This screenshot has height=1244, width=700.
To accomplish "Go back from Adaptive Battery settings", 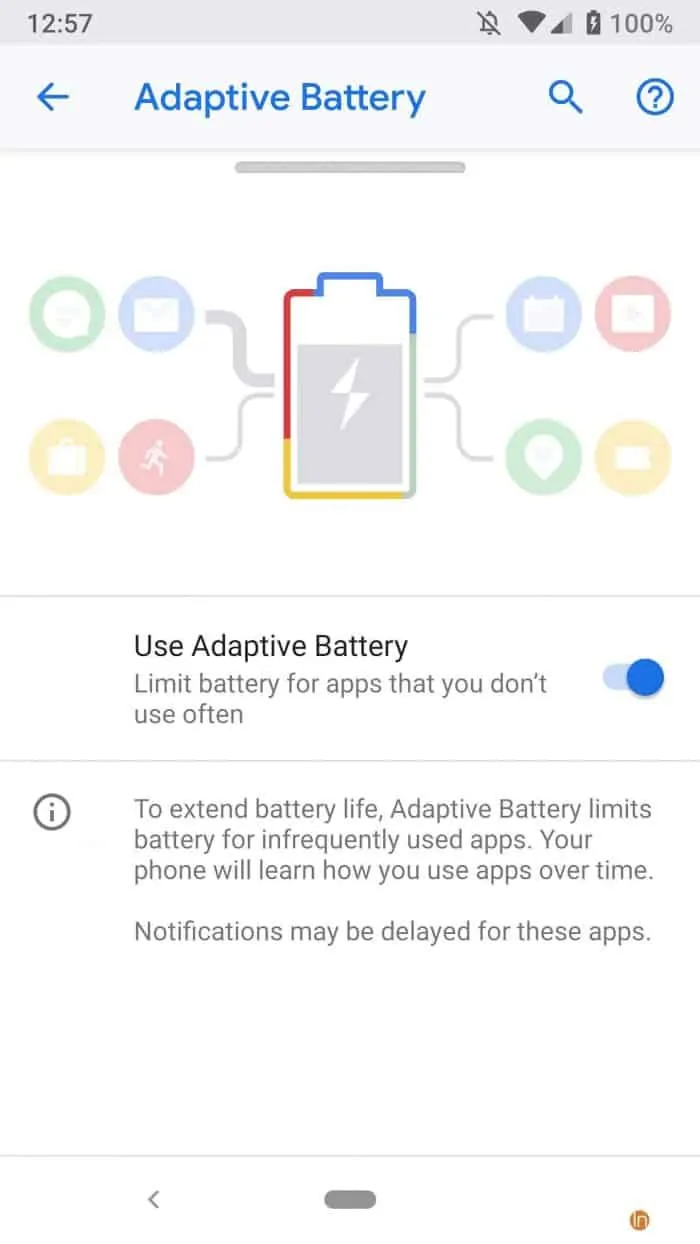I will 52,97.
